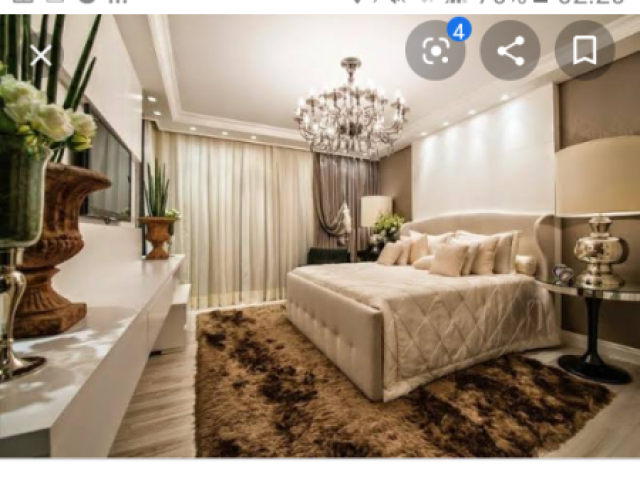Share this bedroom image

510,51
